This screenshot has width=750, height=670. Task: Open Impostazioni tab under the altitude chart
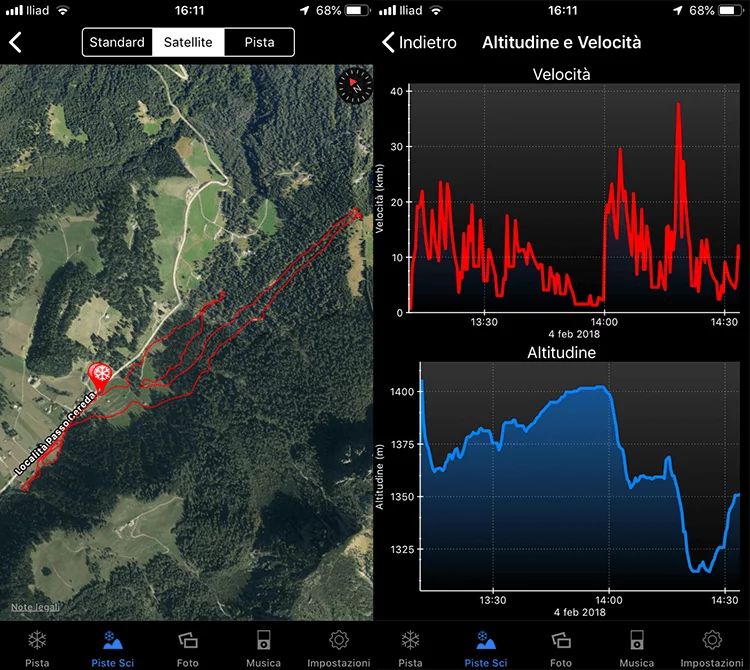pyautogui.click(x=712, y=646)
